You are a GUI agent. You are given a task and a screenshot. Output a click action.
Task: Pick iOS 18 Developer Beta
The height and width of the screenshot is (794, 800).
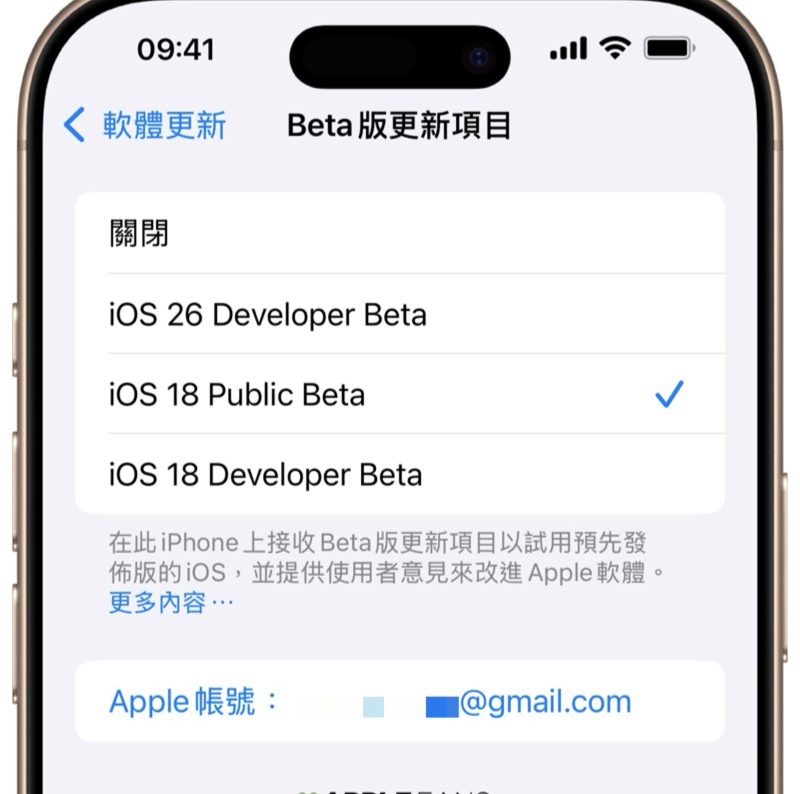pos(400,474)
